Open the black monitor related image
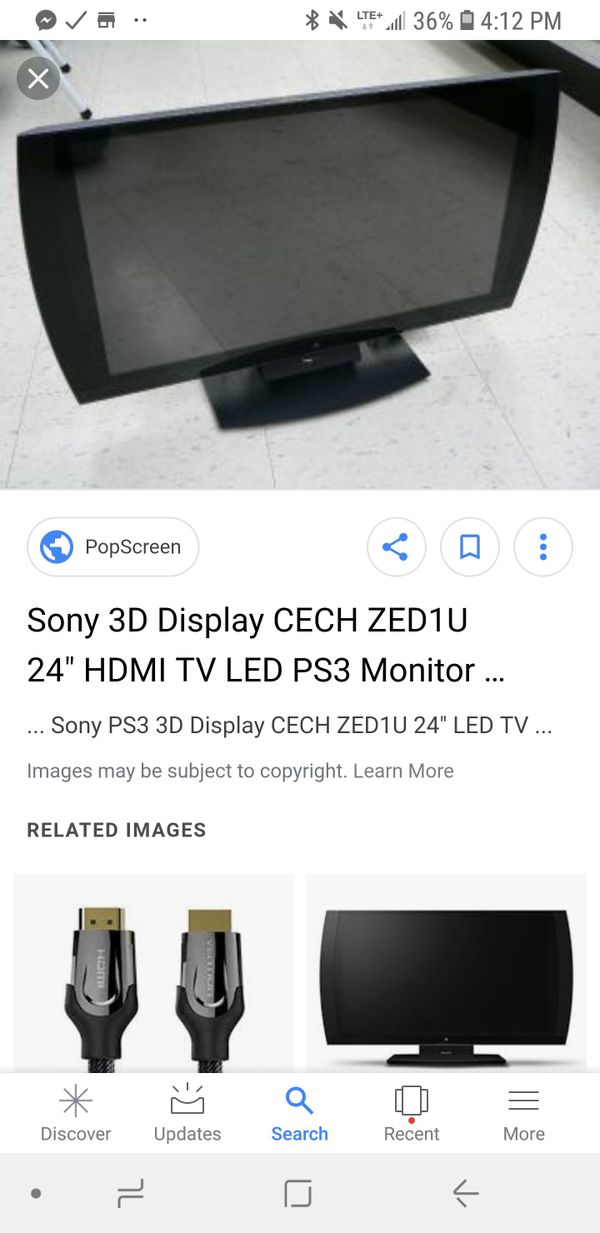 point(446,973)
